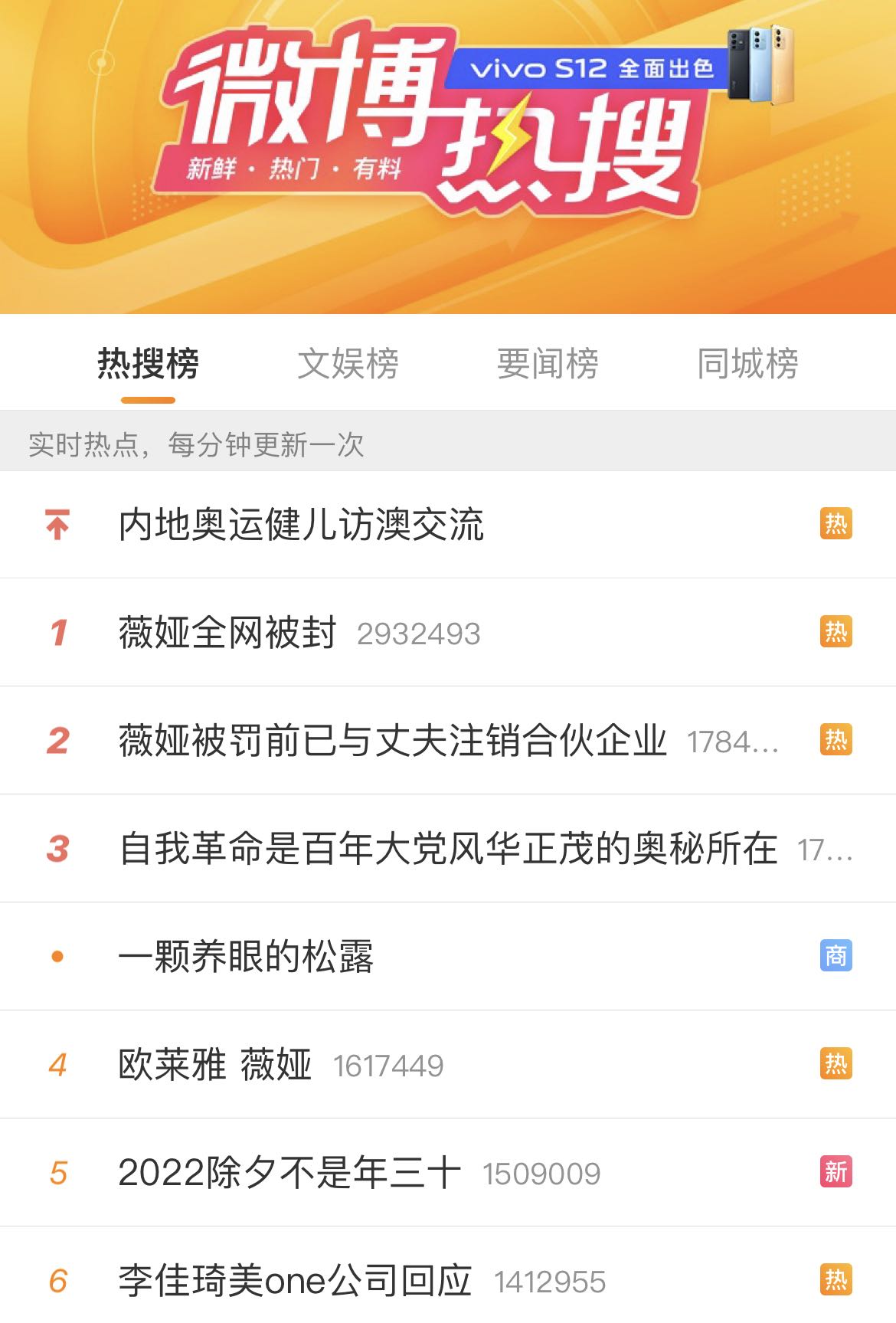Select the 热搜榜 tab

coord(148,363)
